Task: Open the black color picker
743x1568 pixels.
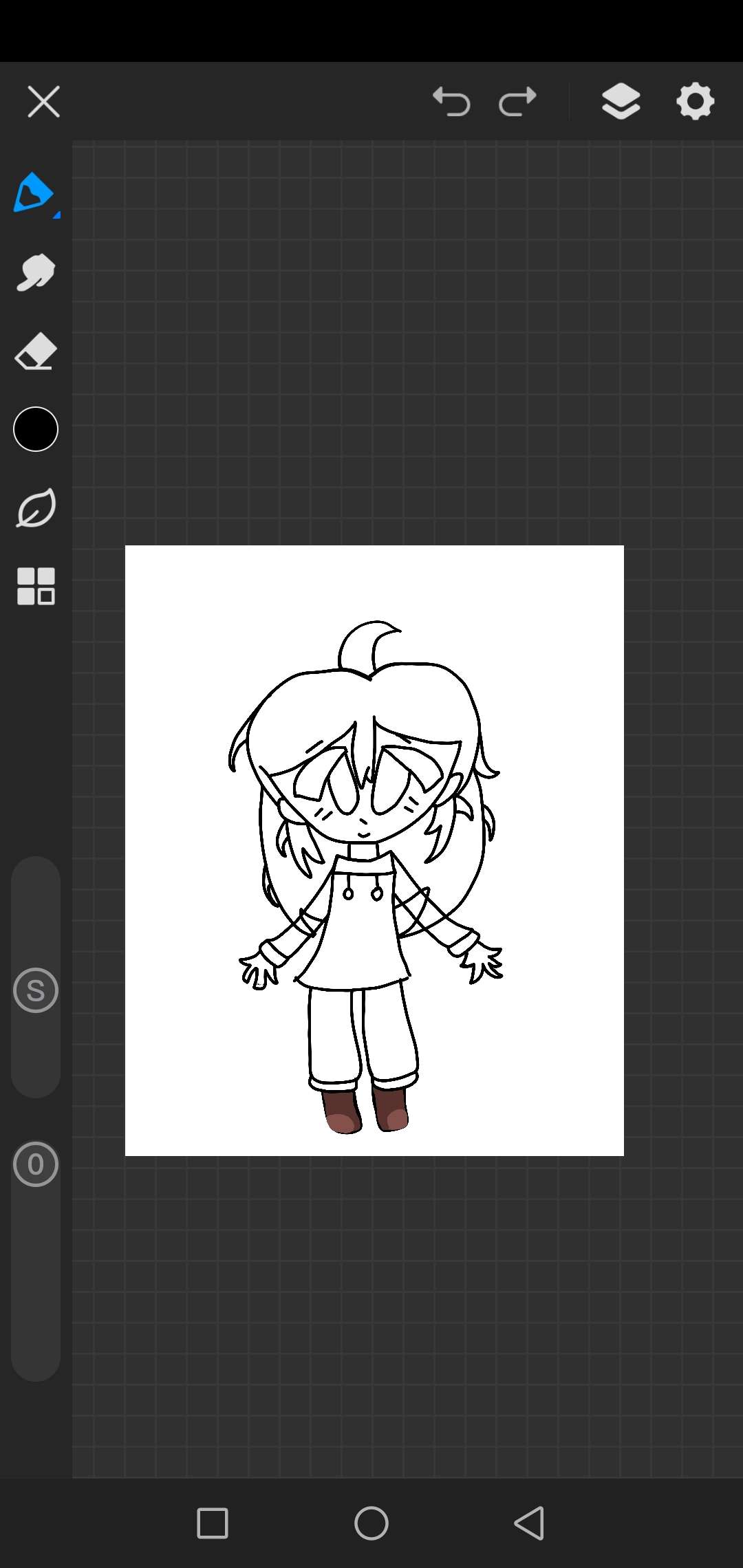Action: pyautogui.click(x=36, y=429)
